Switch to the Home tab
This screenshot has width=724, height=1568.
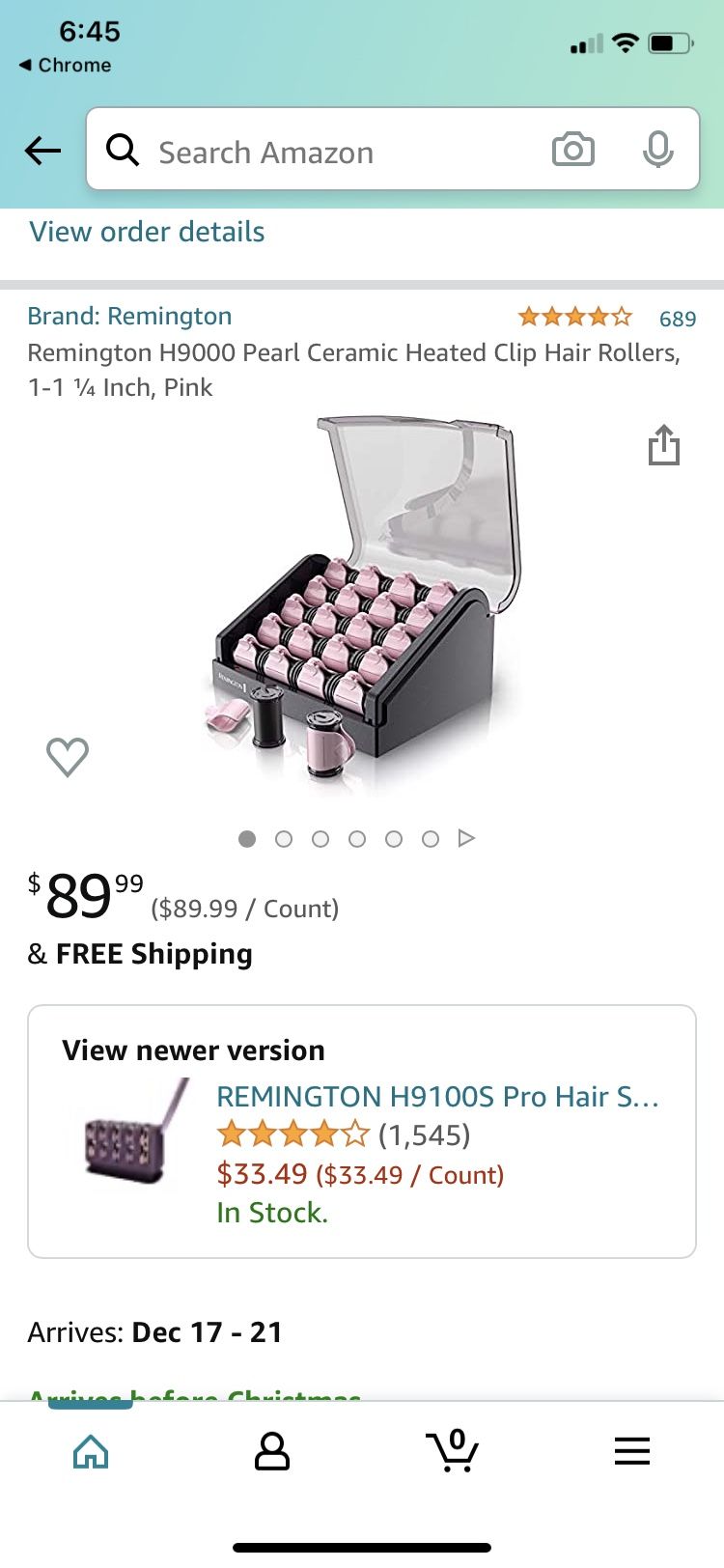91,1450
